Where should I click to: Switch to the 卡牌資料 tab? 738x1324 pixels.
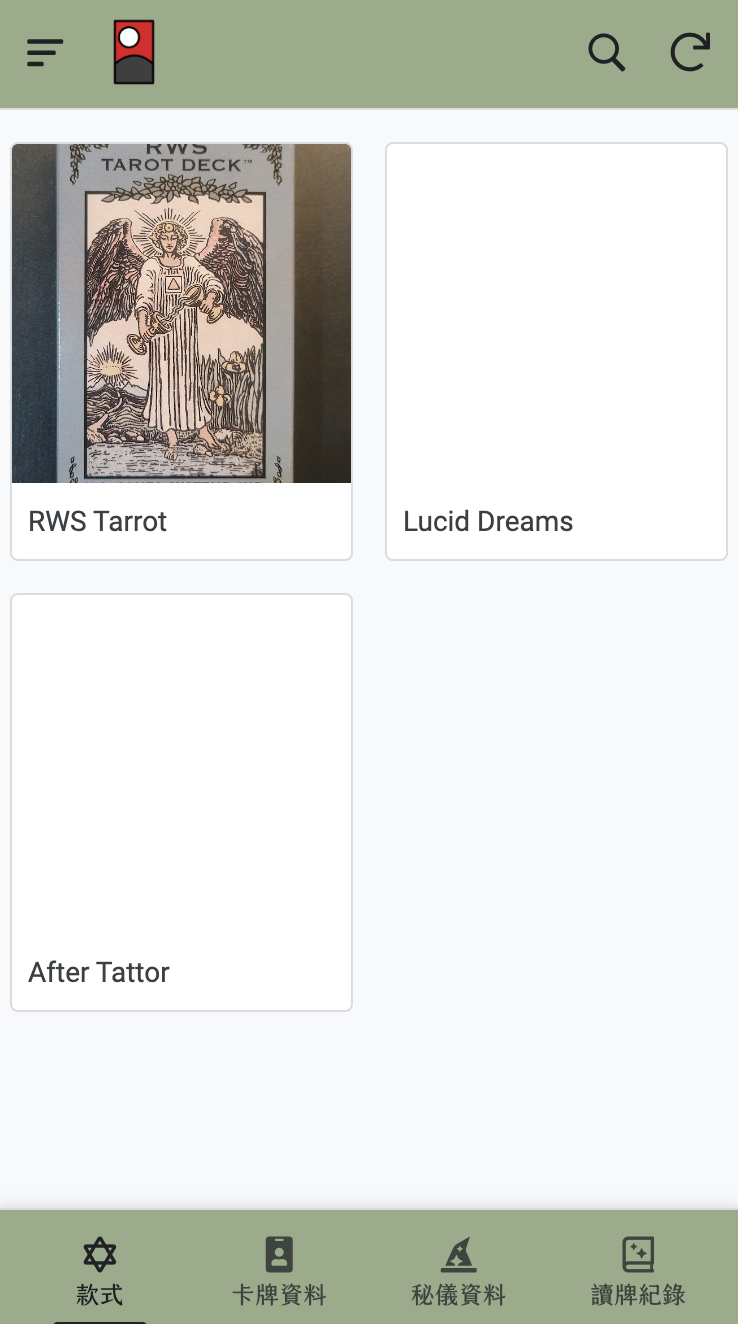pyautogui.click(x=279, y=1270)
